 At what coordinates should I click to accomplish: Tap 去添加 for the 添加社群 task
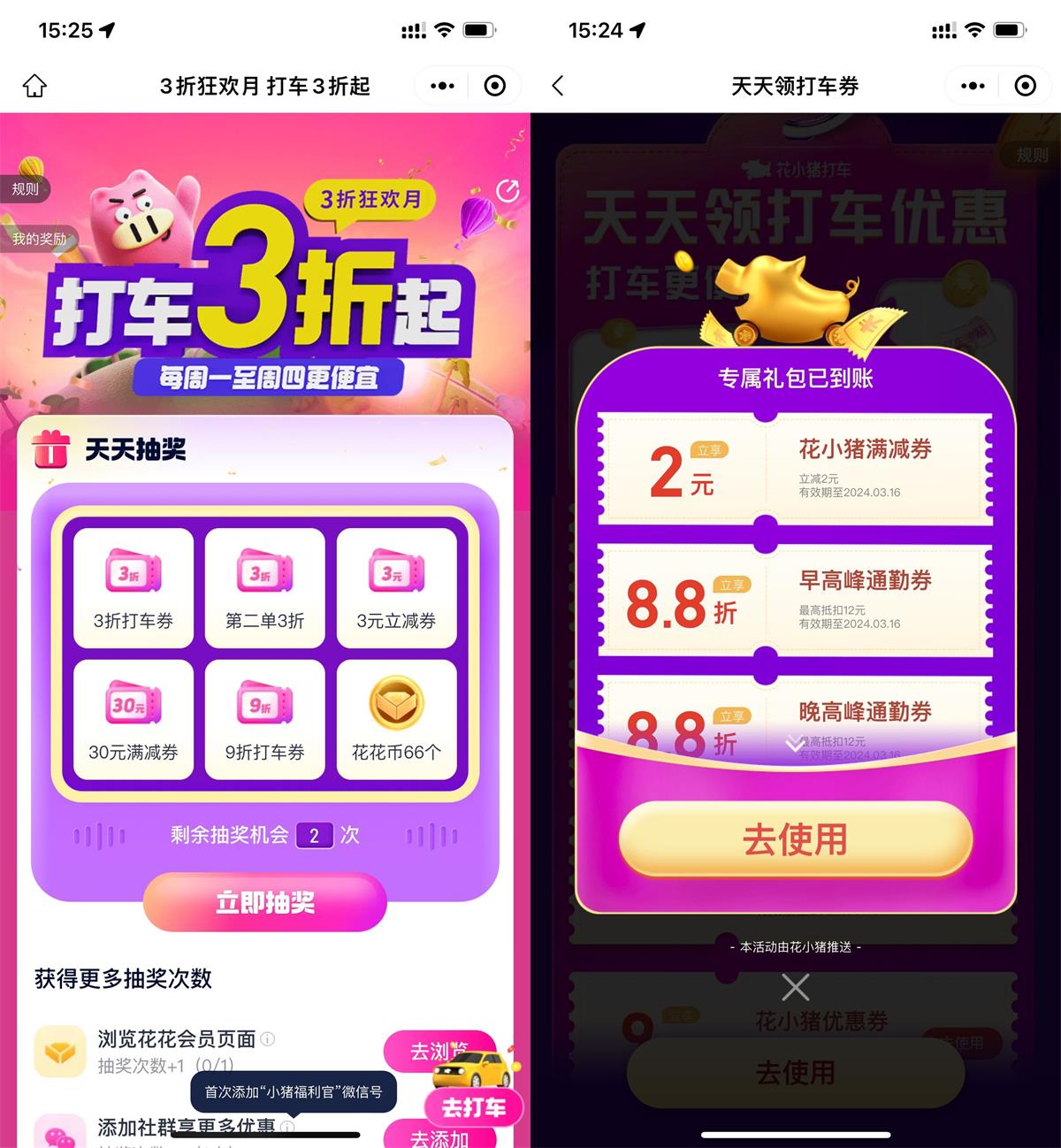point(439,1137)
